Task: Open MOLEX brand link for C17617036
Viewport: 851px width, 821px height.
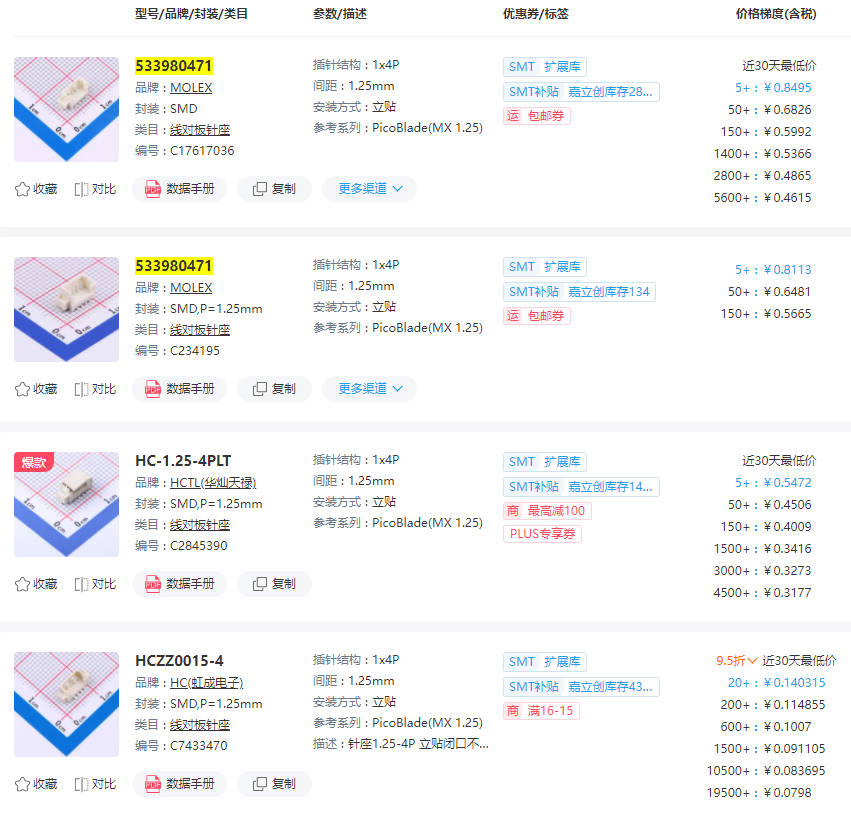Action: click(191, 88)
